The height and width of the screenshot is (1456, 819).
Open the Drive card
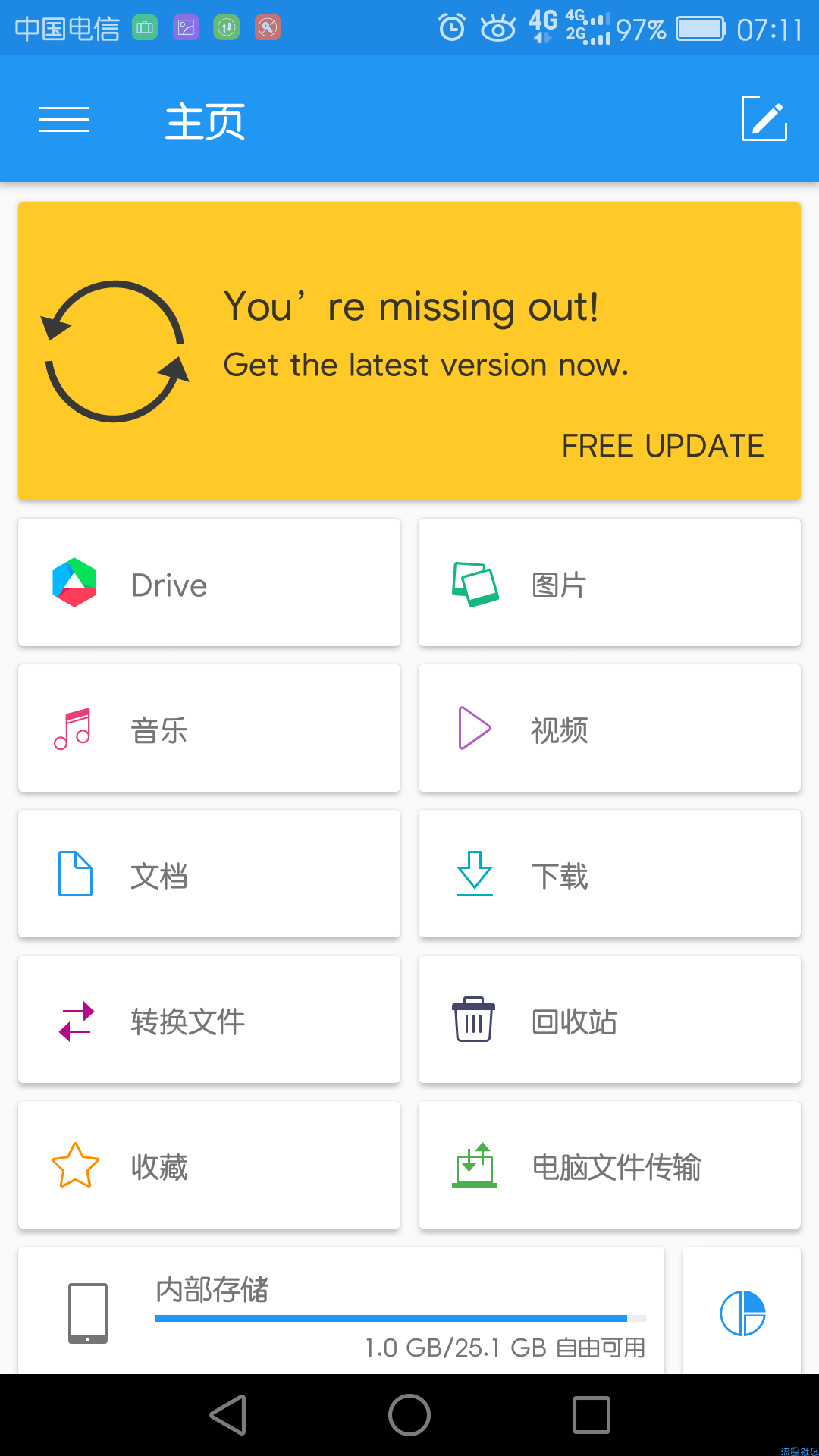click(x=209, y=582)
